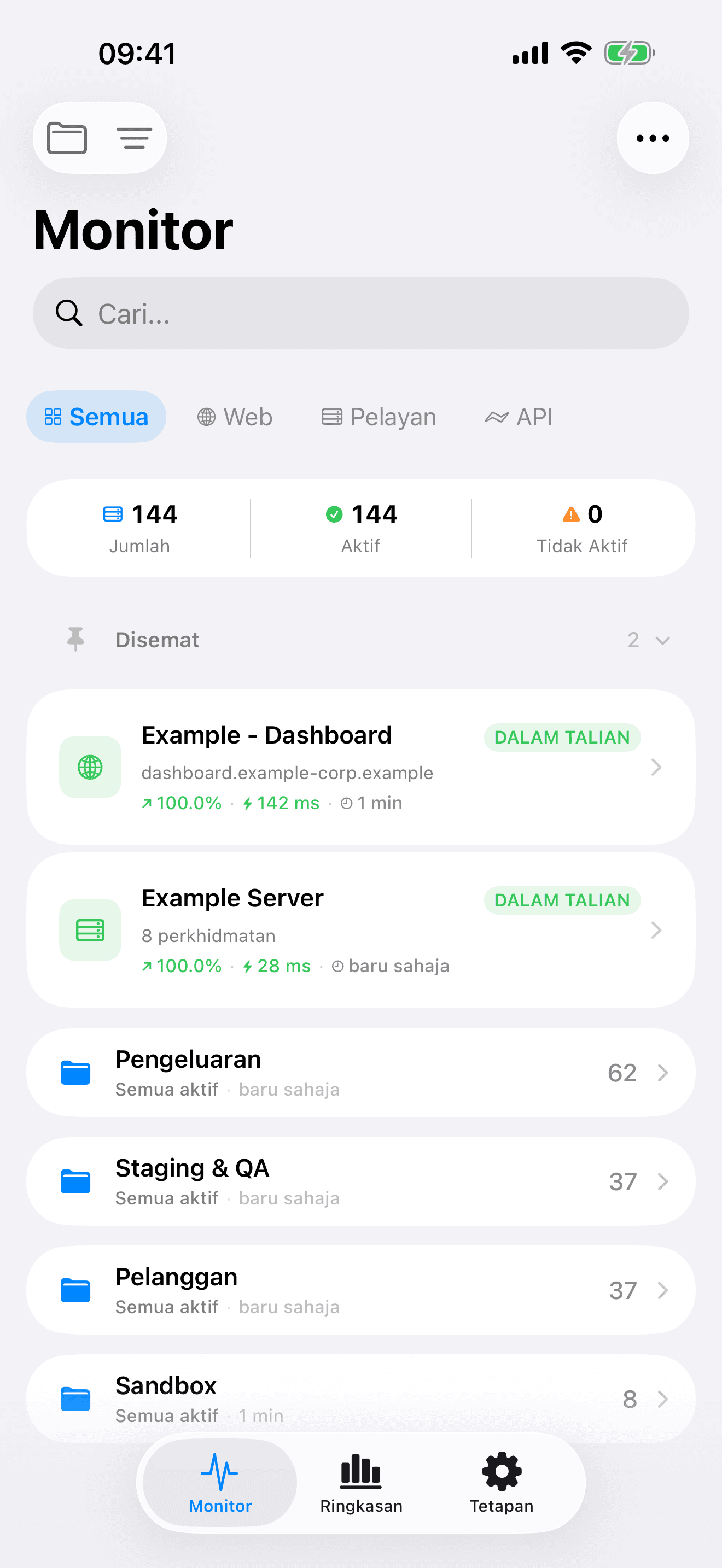
Task: Collapse the Disemat section chevron
Action: coord(663,640)
